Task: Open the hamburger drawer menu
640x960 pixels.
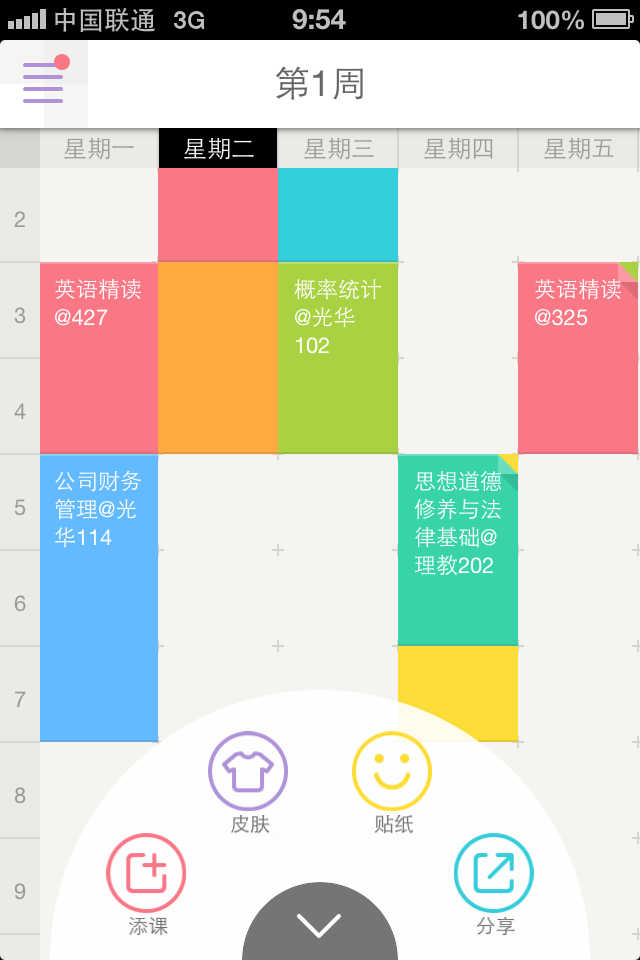Action: (43, 82)
